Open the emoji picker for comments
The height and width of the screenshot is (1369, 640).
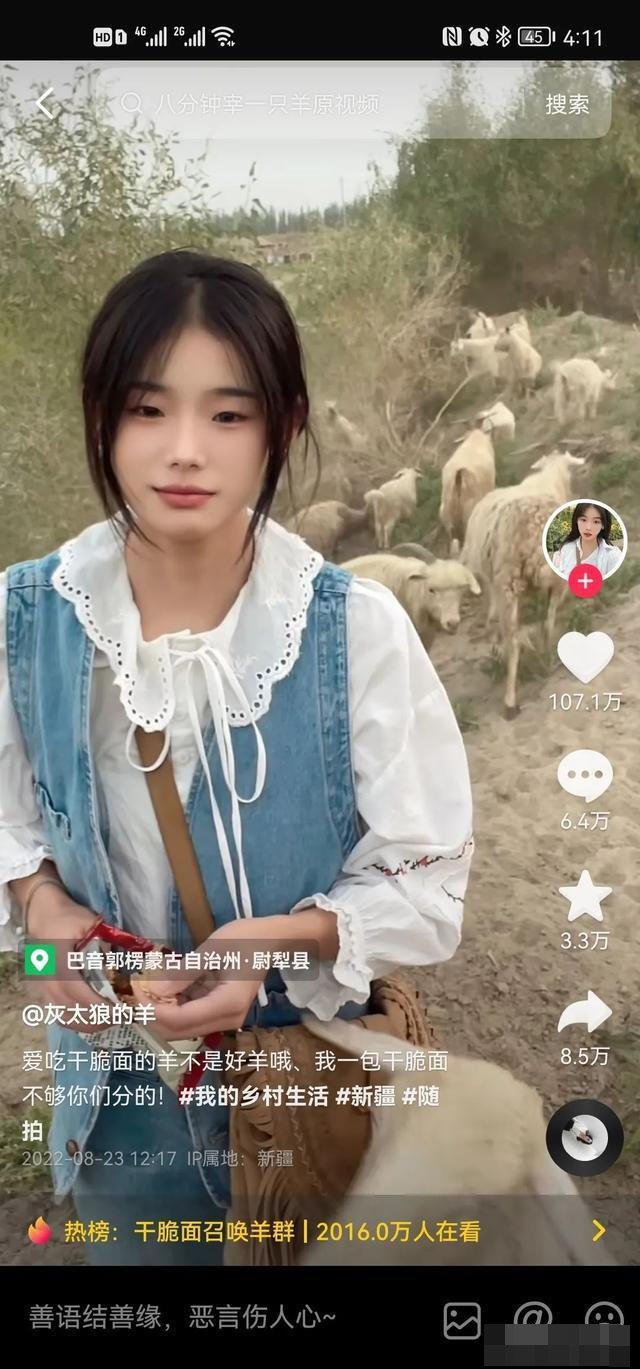603,1319
